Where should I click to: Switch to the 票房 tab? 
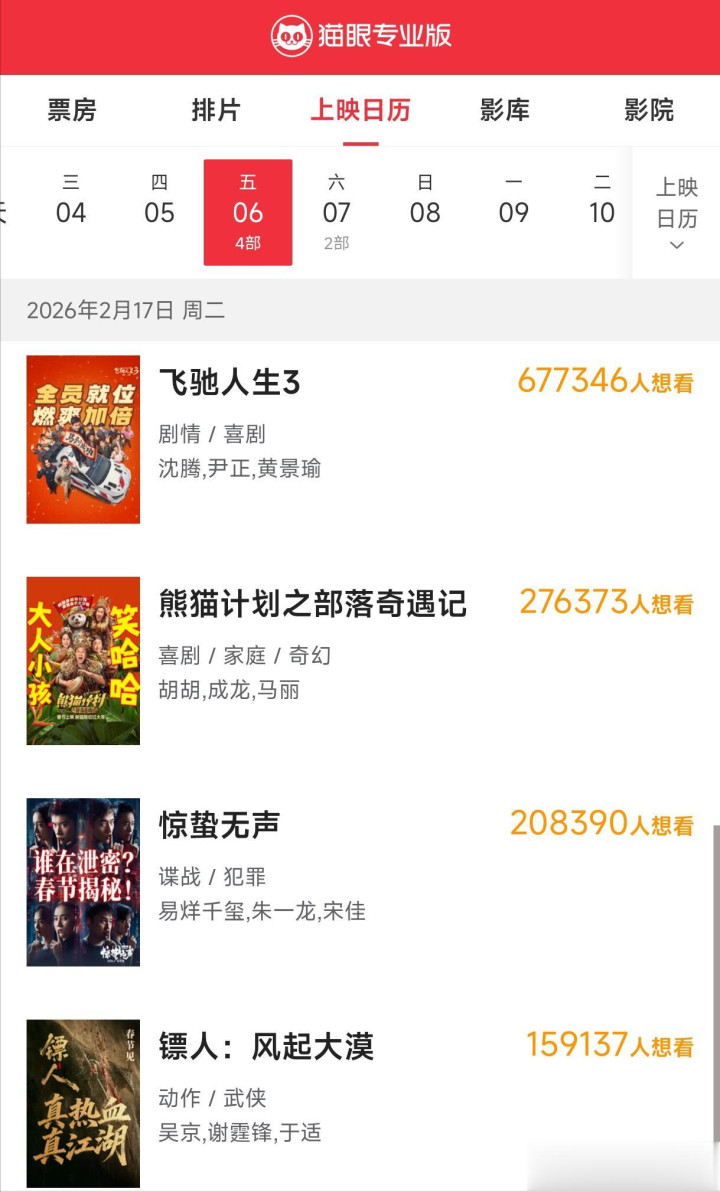[72, 110]
